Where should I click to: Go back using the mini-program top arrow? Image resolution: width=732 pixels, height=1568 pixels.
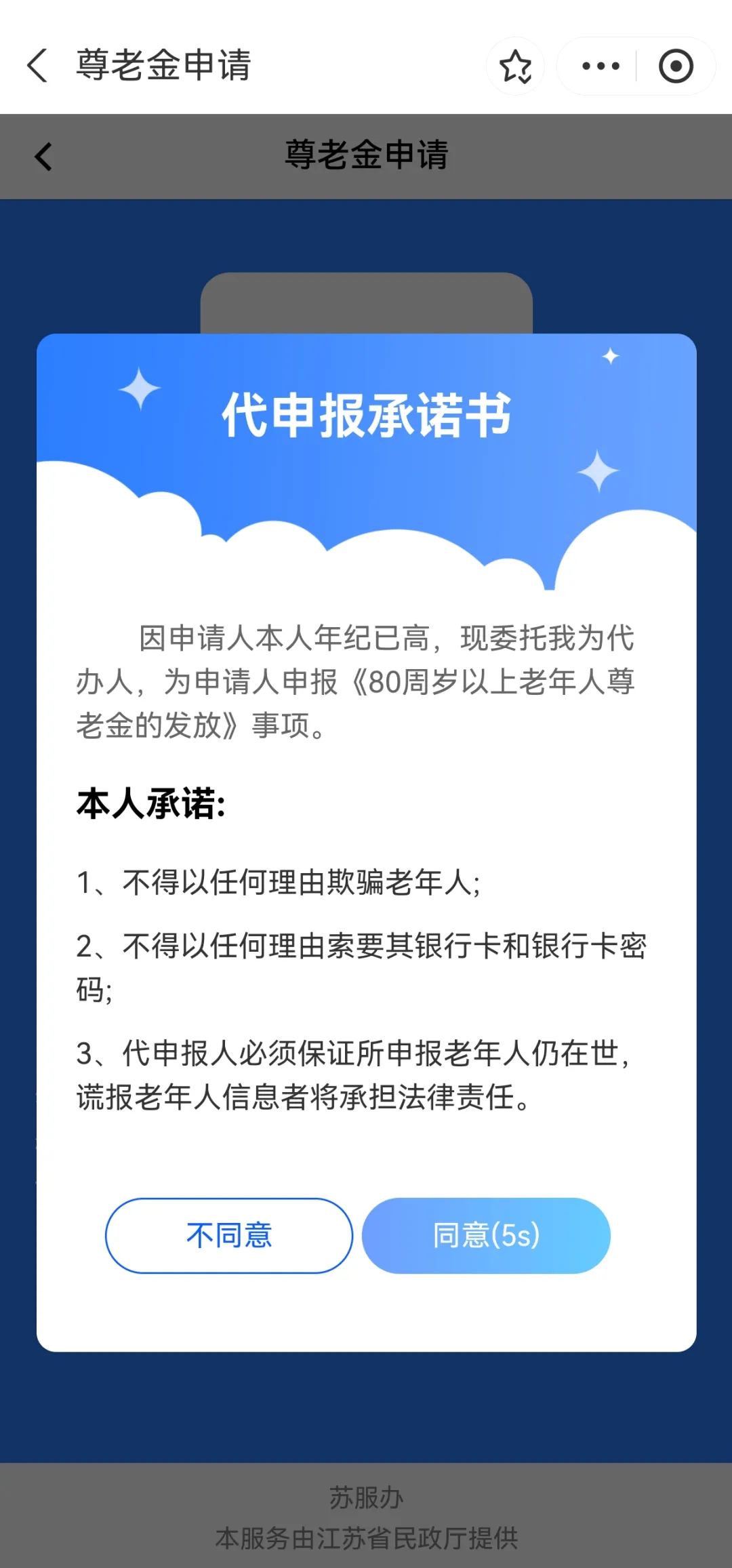(x=38, y=66)
